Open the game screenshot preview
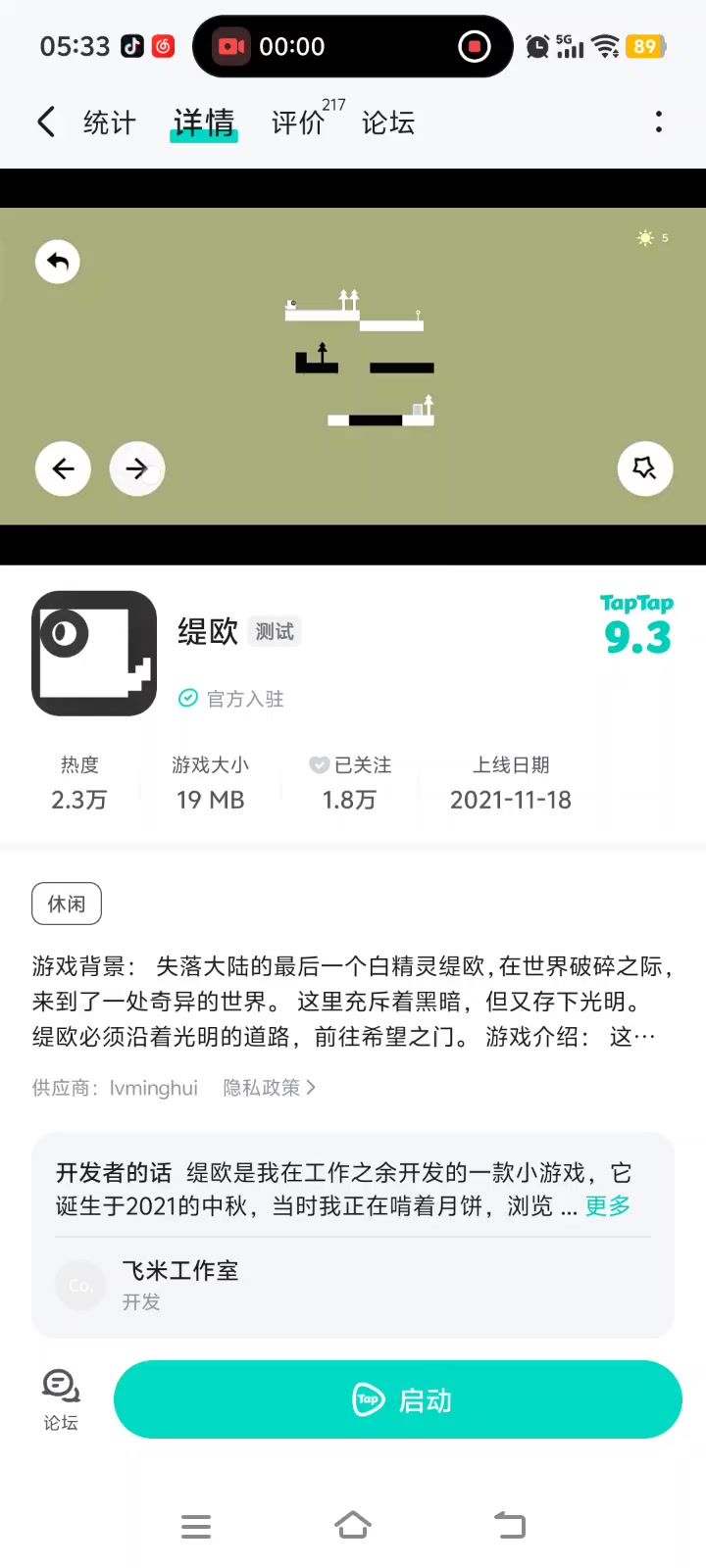The width and height of the screenshot is (706, 1568). coord(353,367)
